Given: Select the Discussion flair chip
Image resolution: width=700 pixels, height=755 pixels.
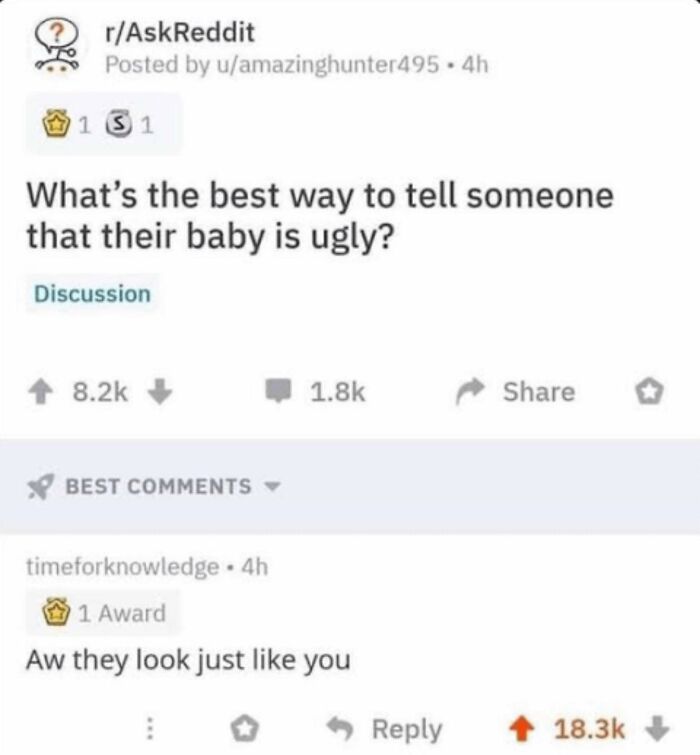Looking at the screenshot, I should click(92, 294).
